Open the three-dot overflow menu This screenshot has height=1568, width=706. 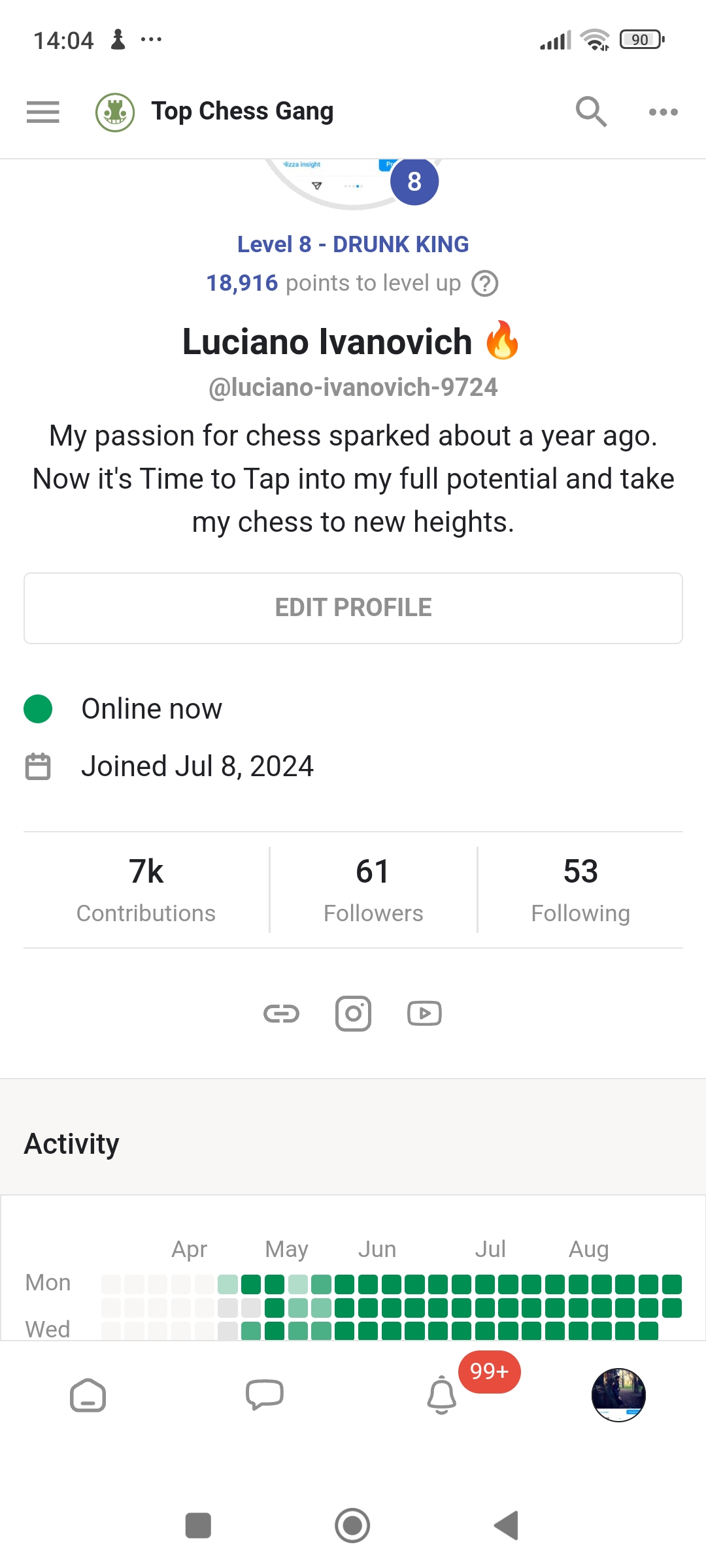[x=663, y=112]
